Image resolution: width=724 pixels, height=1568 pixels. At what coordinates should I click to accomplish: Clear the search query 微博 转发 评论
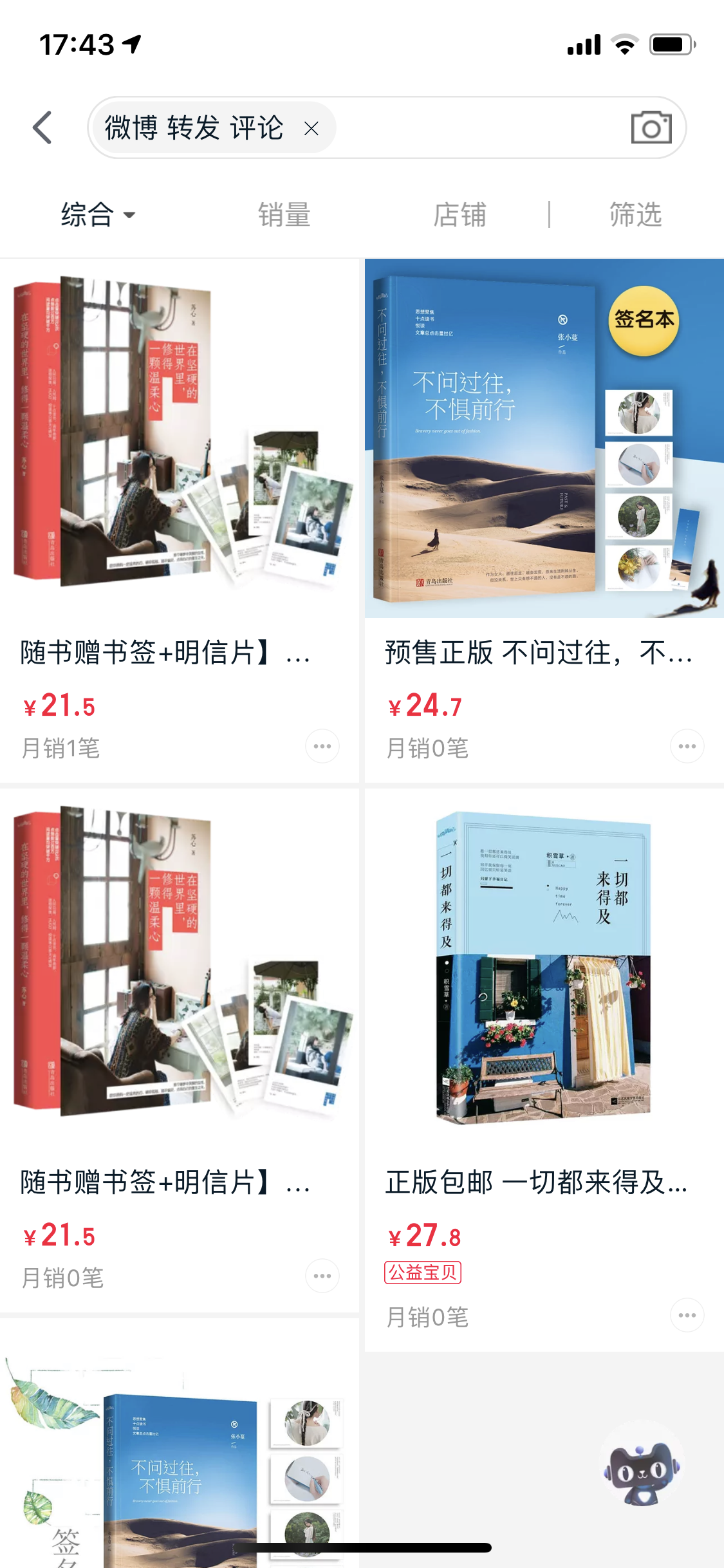(311, 129)
